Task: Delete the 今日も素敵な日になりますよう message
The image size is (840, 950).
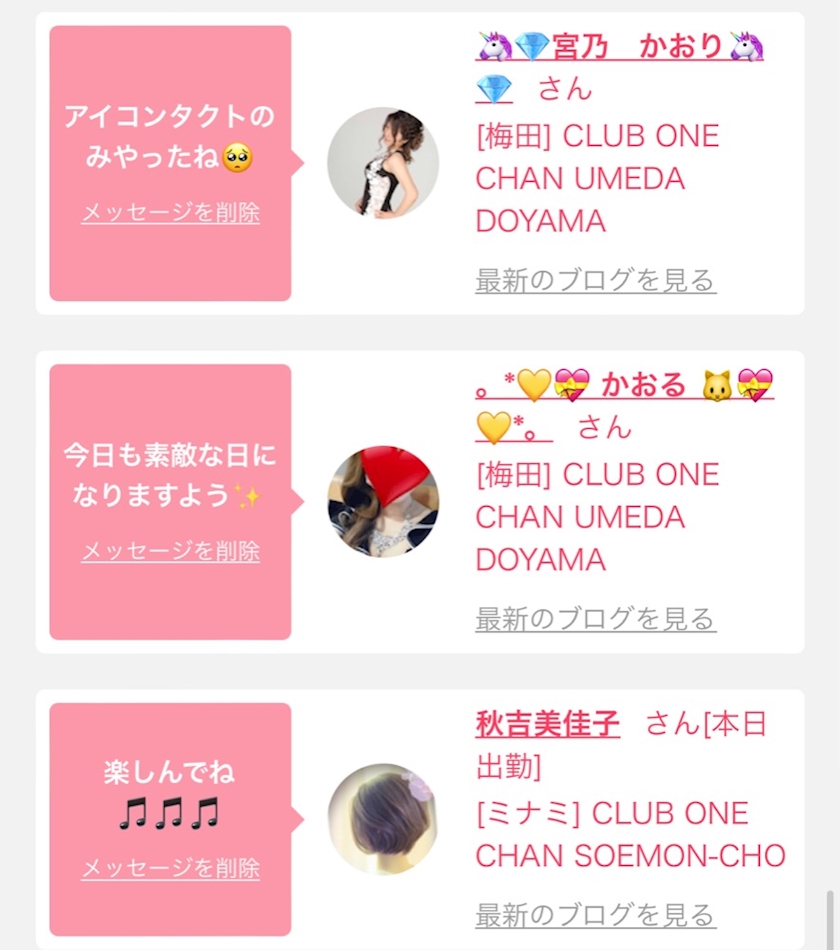Action: tap(170, 551)
